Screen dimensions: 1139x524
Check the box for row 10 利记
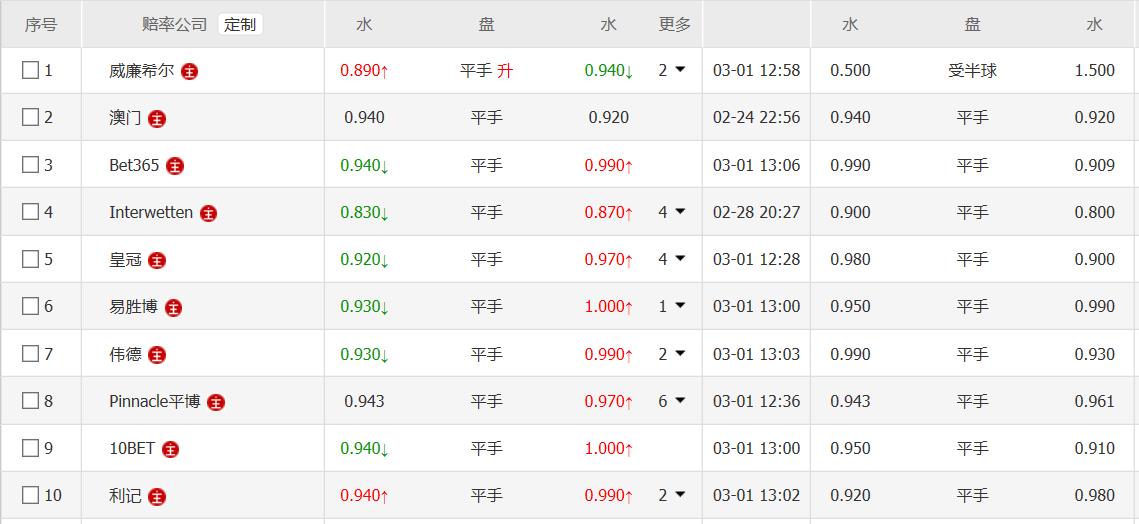coord(31,495)
